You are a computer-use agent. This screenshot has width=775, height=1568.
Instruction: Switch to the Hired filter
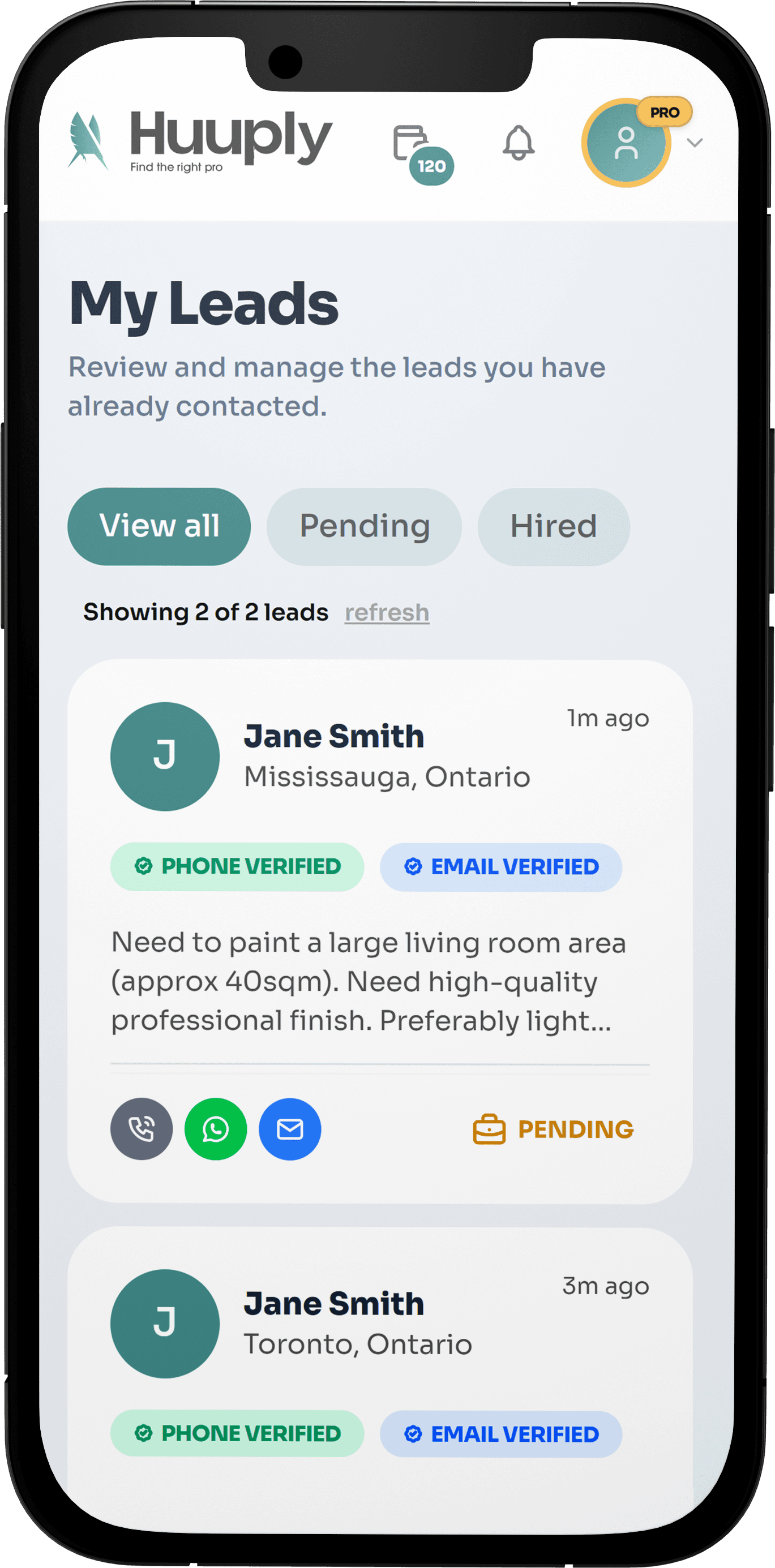554,526
